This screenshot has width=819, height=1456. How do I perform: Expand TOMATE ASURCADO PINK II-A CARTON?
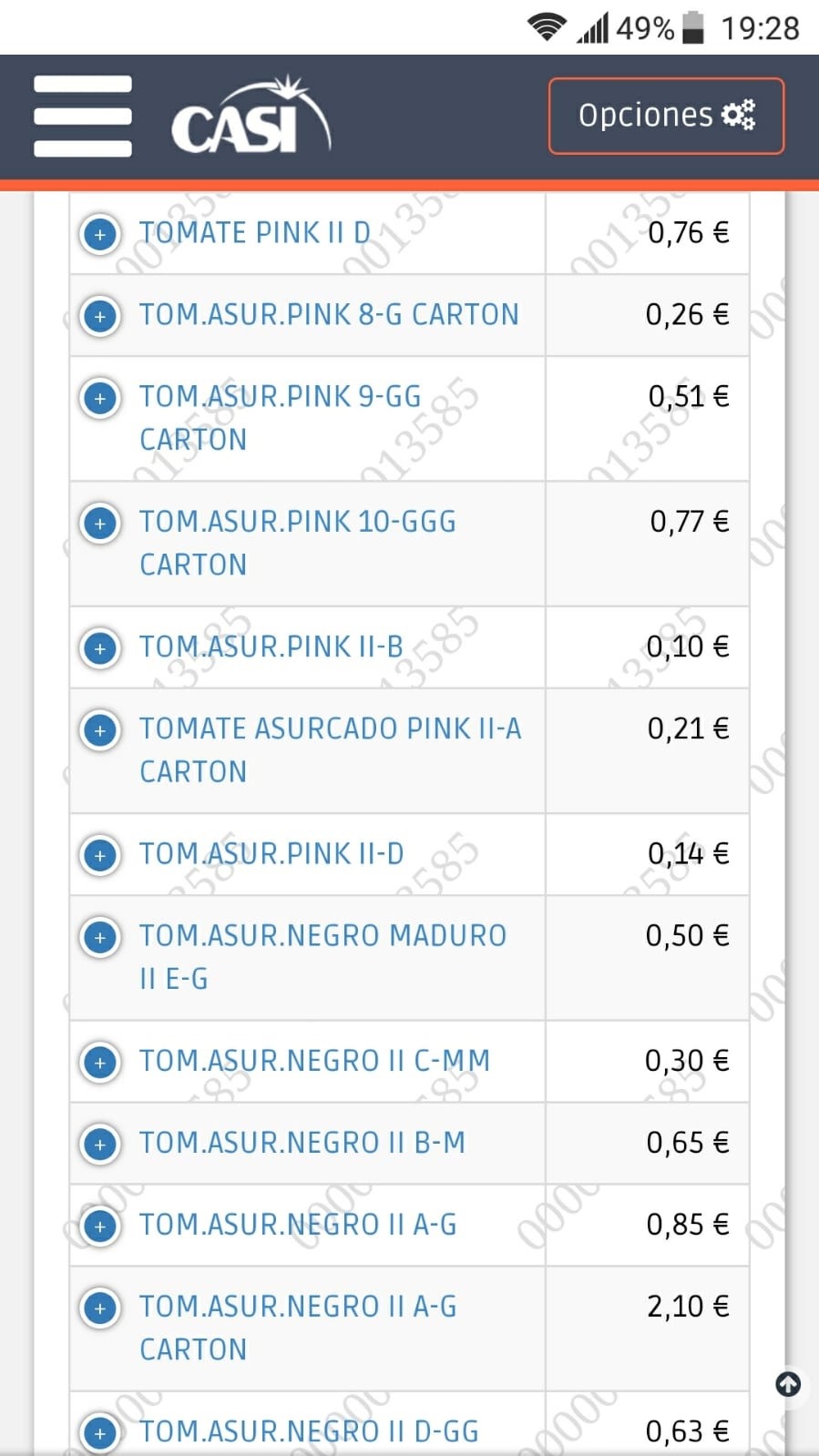point(100,730)
